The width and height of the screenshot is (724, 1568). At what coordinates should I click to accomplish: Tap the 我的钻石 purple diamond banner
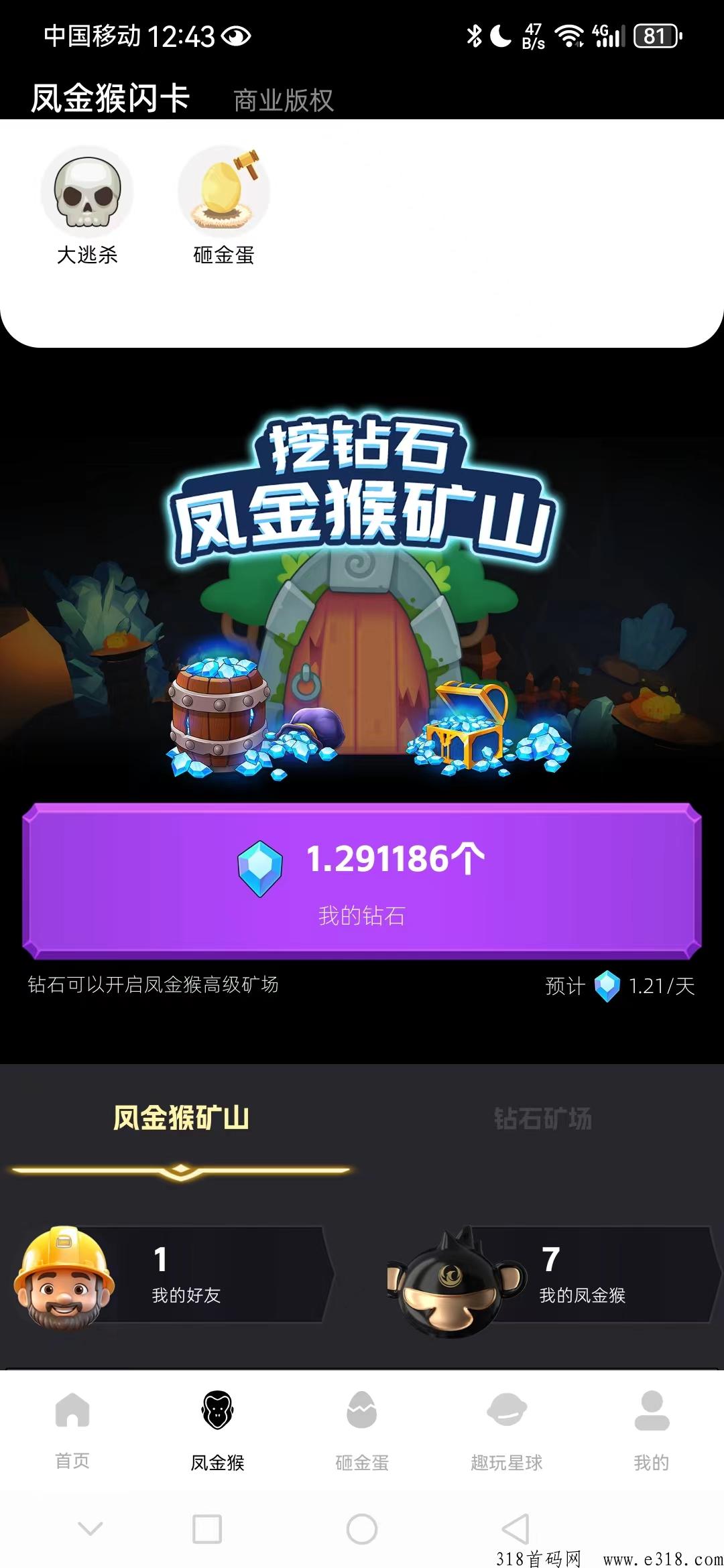[x=362, y=880]
